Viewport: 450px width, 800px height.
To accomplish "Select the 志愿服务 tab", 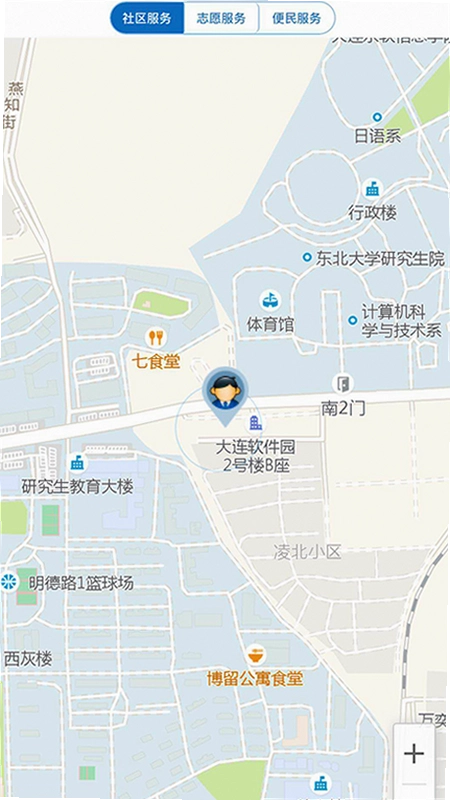I will (x=221, y=18).
